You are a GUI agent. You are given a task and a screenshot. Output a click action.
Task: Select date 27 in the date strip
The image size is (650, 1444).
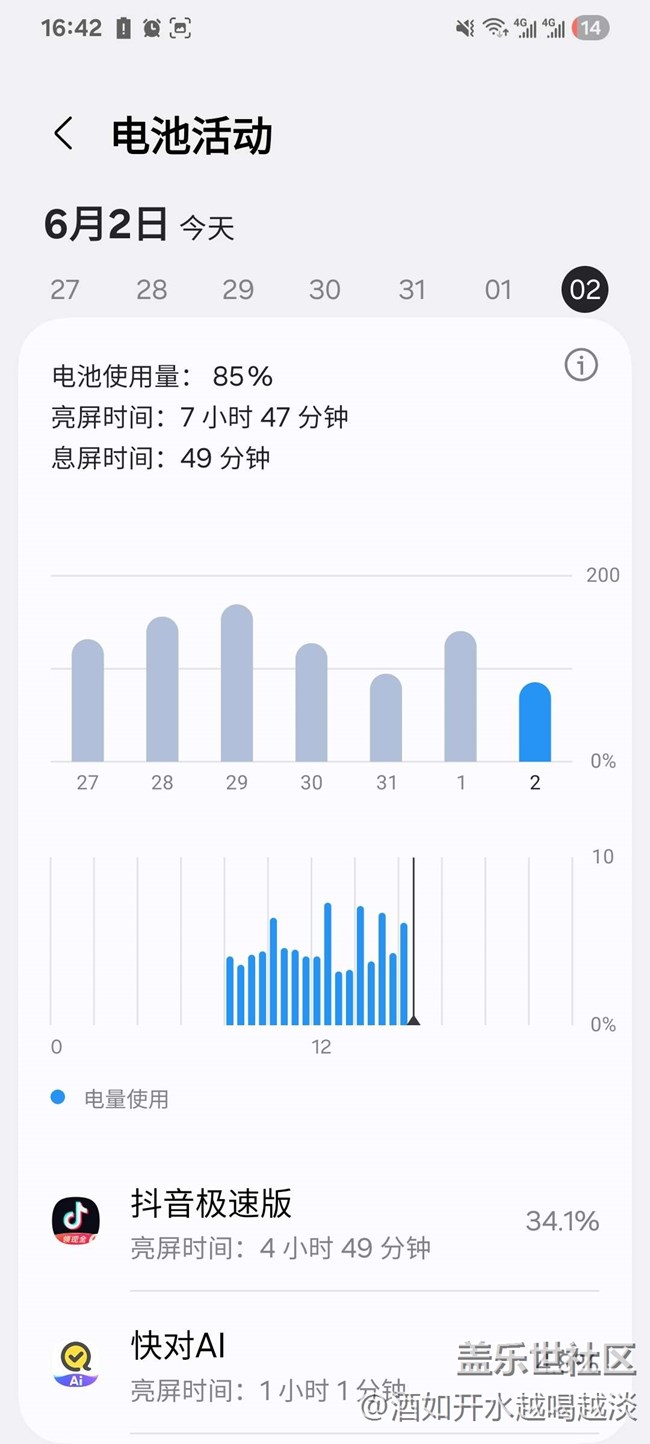click(x=65, y=290)
